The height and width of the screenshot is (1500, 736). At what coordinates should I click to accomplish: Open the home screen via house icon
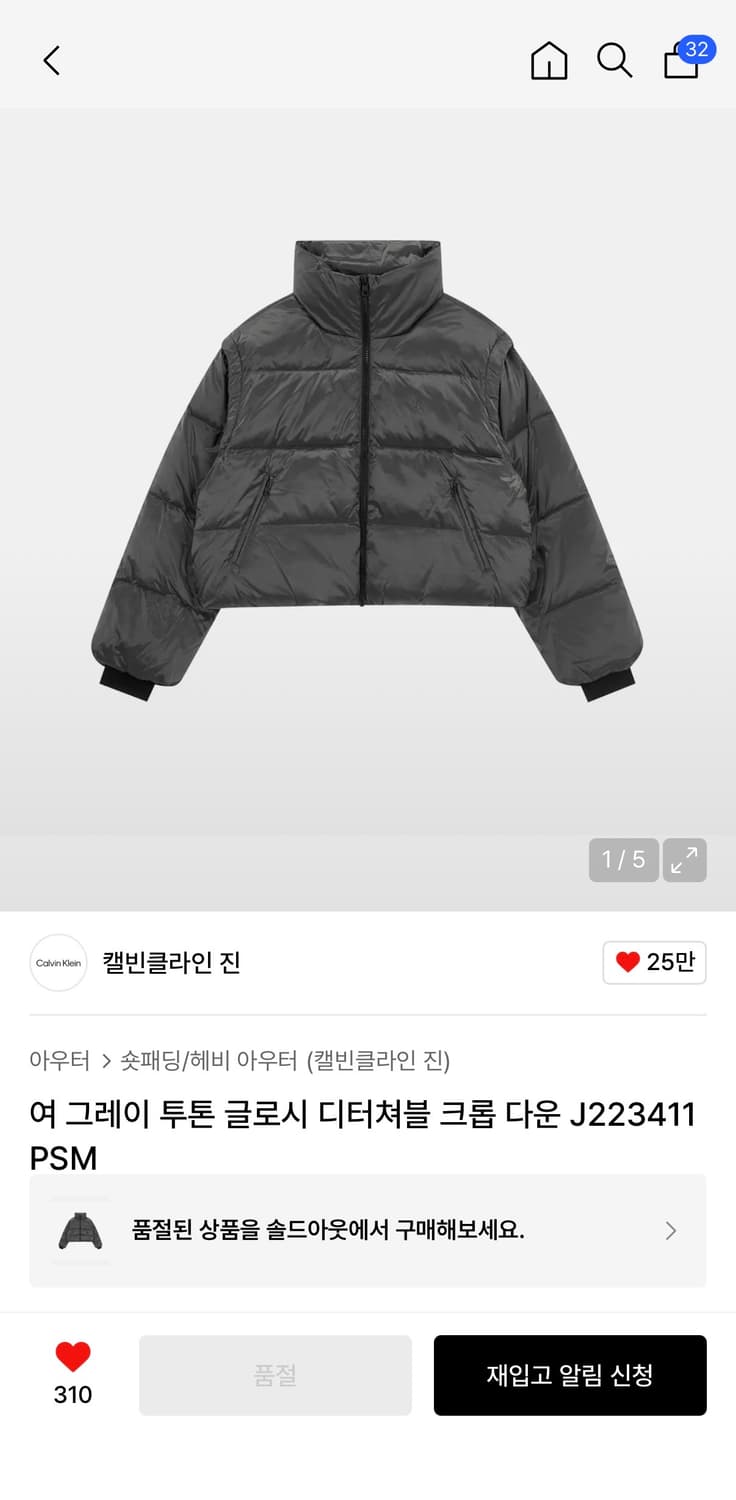tap(548, 60)
